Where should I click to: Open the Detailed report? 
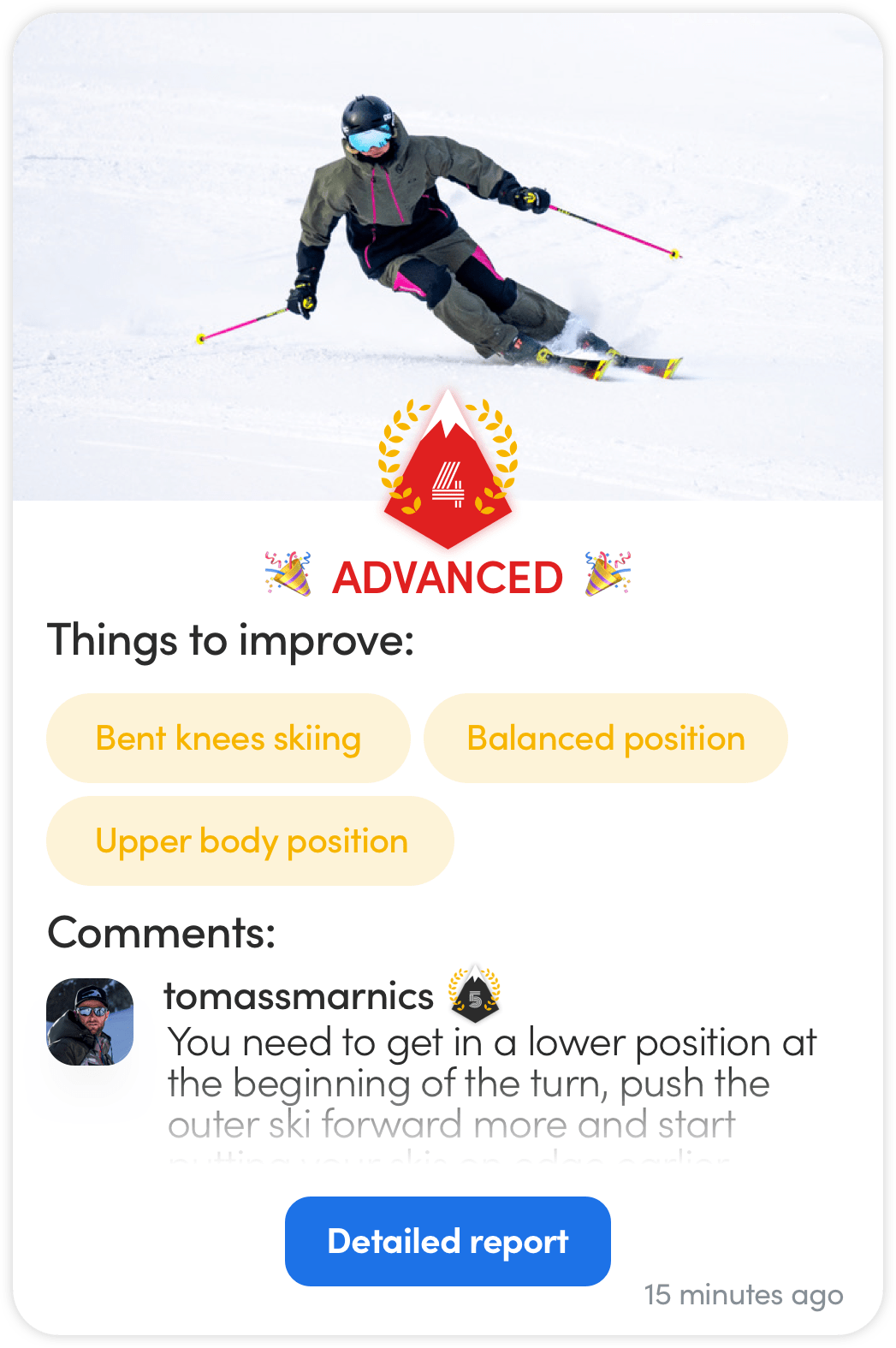coord(448,1241)
